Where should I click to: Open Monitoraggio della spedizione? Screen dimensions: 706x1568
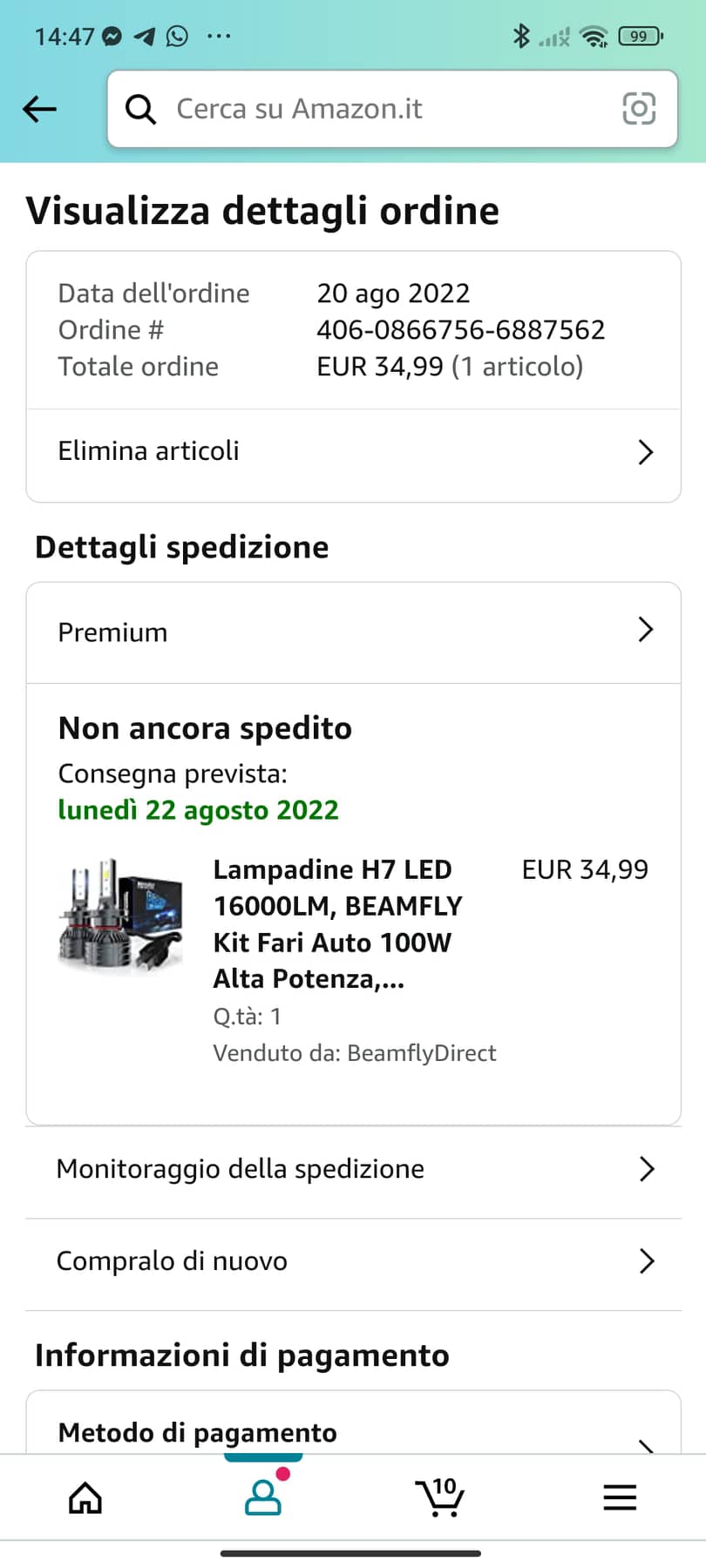pyautogui.click(x=353, y=1169)
